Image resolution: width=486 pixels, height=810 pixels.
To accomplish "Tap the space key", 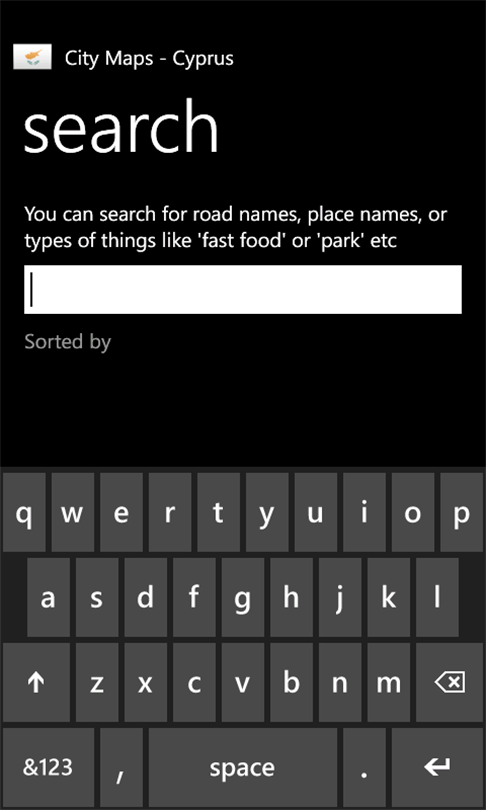I will [x=242, y=767].
